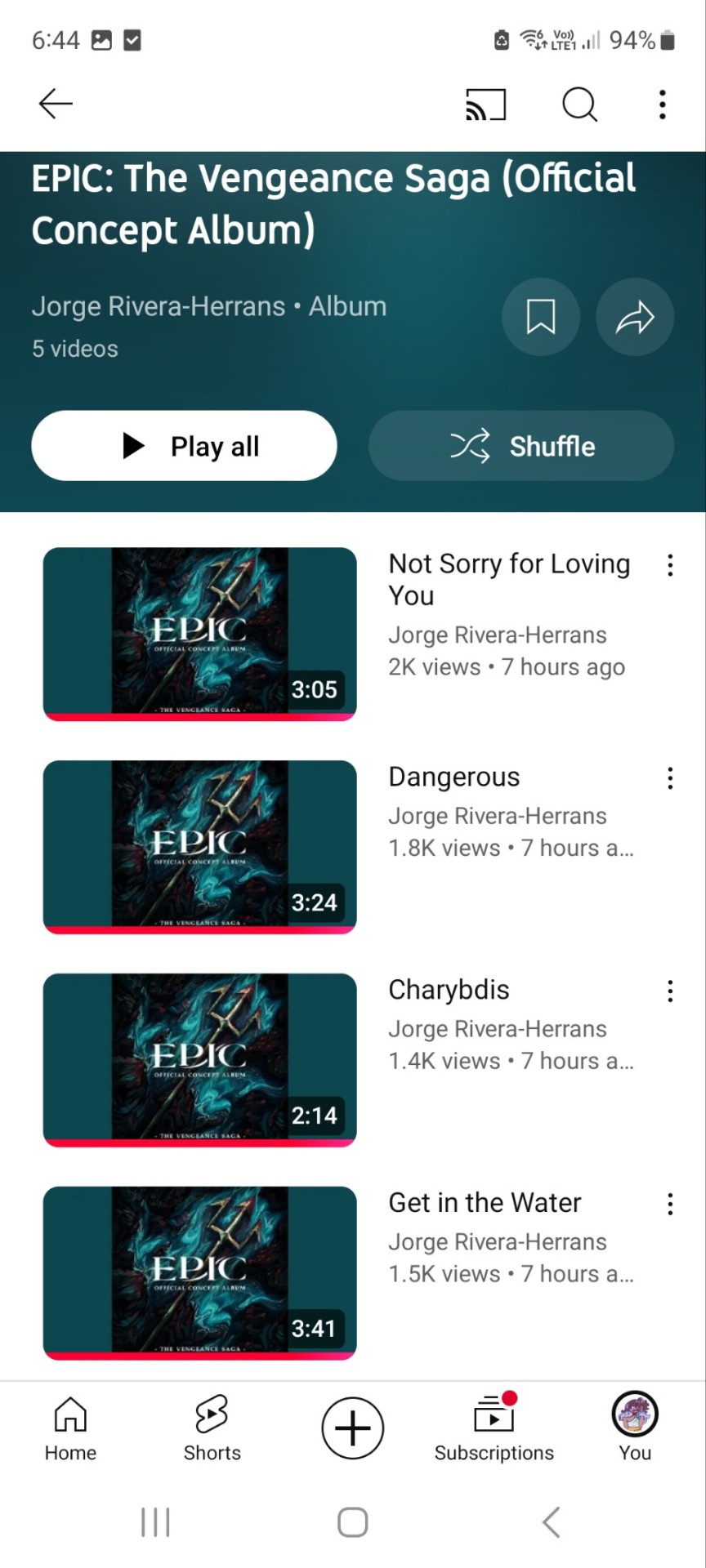Go back using the top arrow

tap(56, 104)
